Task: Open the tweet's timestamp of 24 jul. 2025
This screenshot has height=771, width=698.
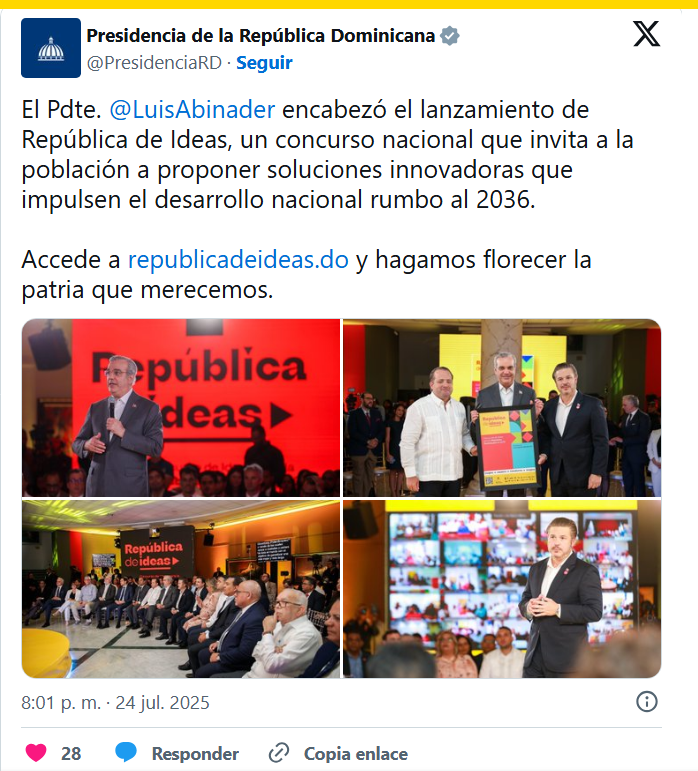Action: pos(116,702)
